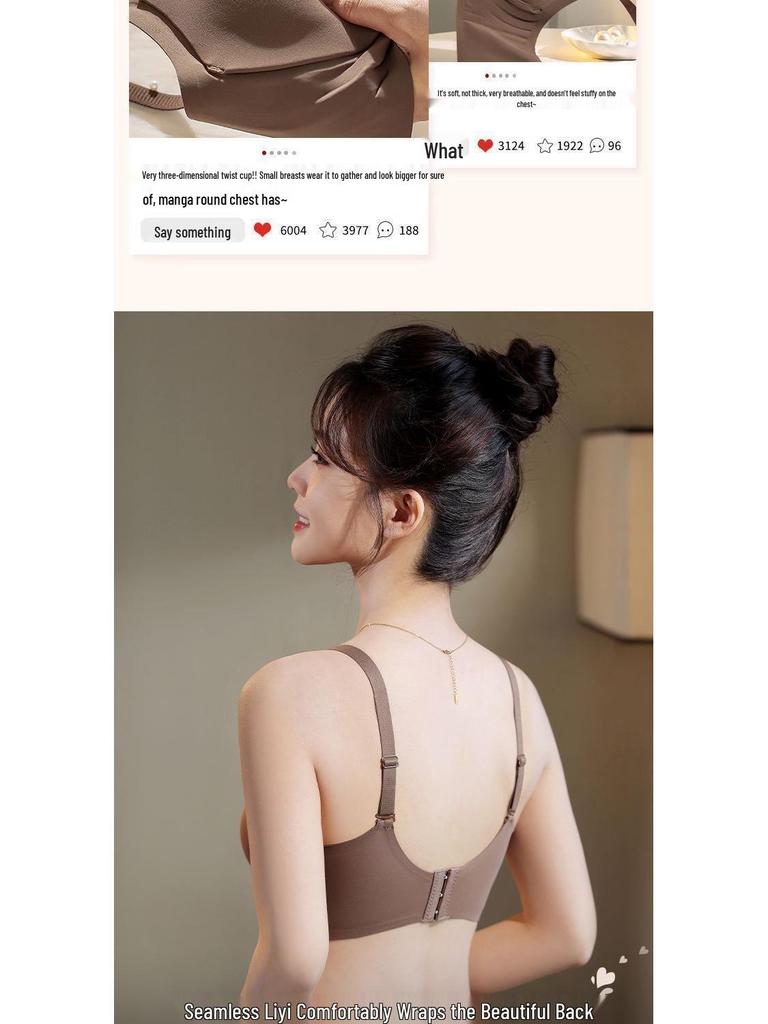Open the list of 6004 likes

tap(292, 229)
